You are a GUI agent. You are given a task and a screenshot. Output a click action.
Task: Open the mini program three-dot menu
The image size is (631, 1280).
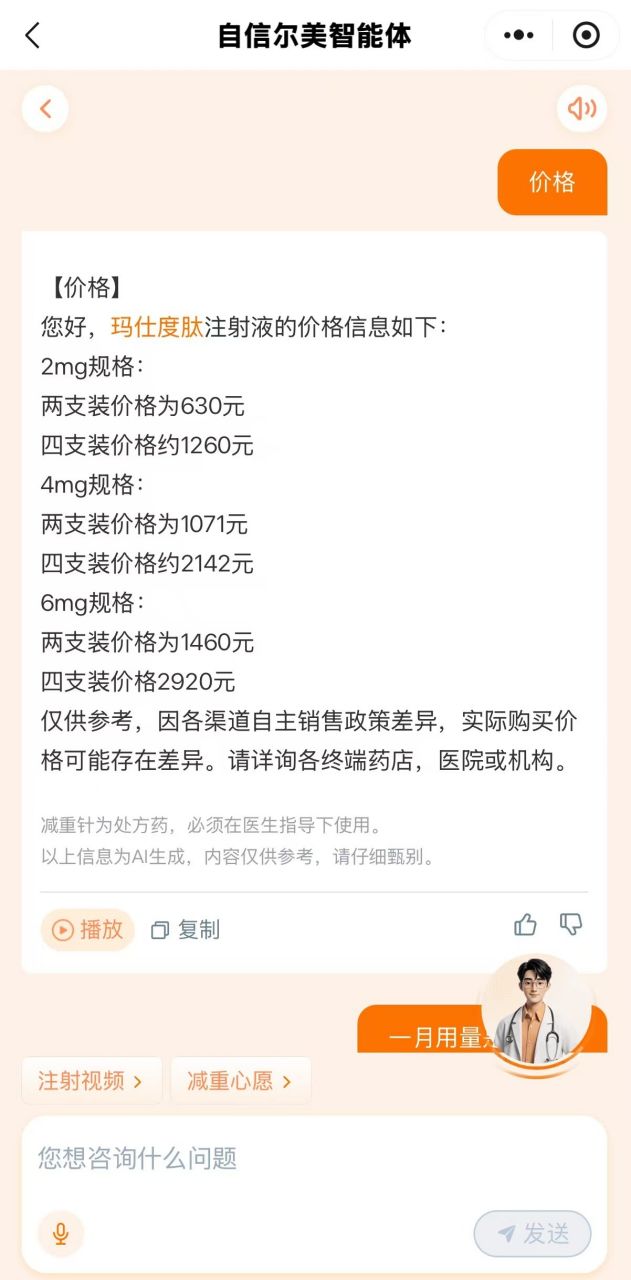[x=519, y=36]
